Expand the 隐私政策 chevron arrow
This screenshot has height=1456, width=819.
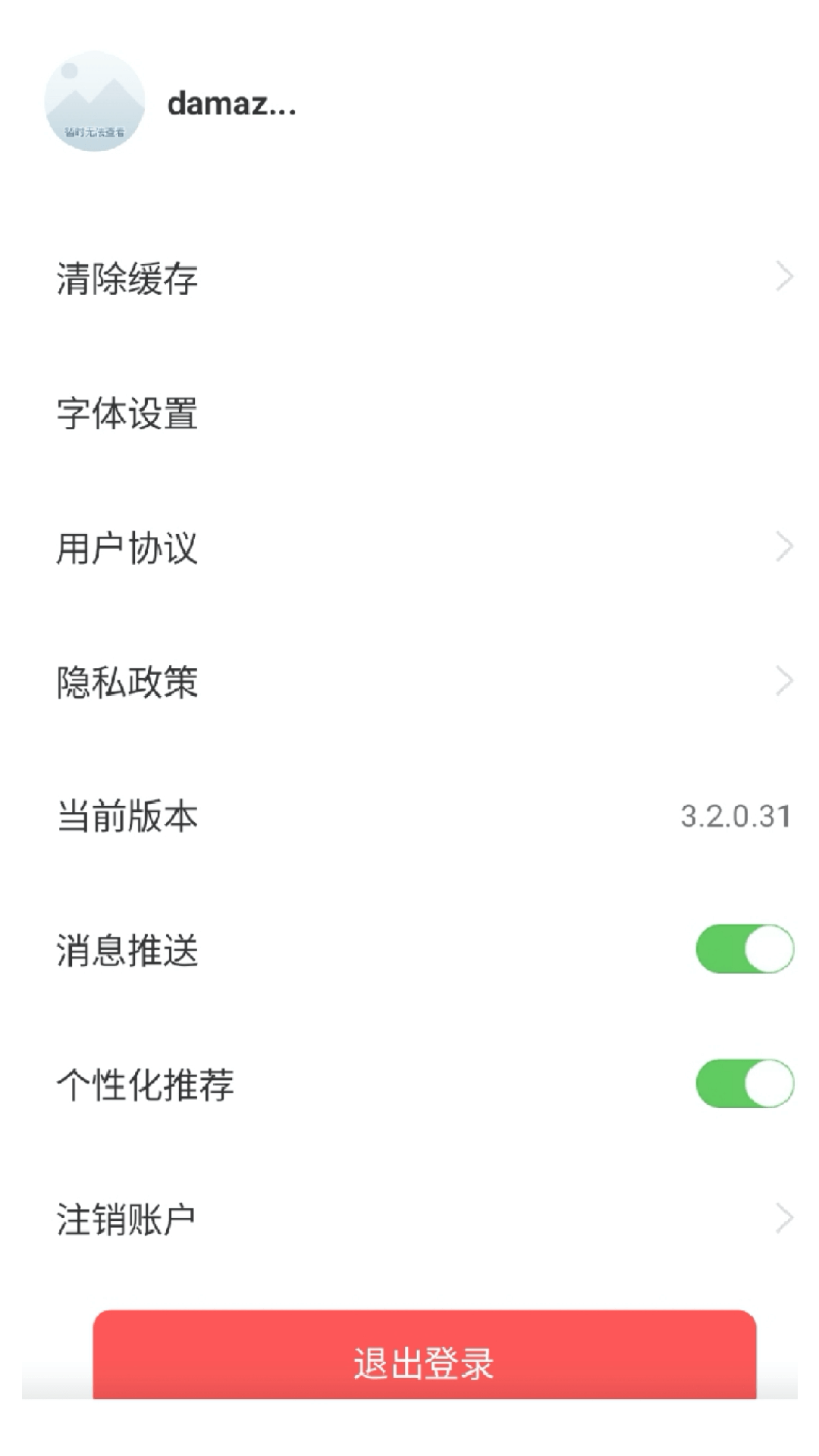pyautogui.click(x=785, y=681)
